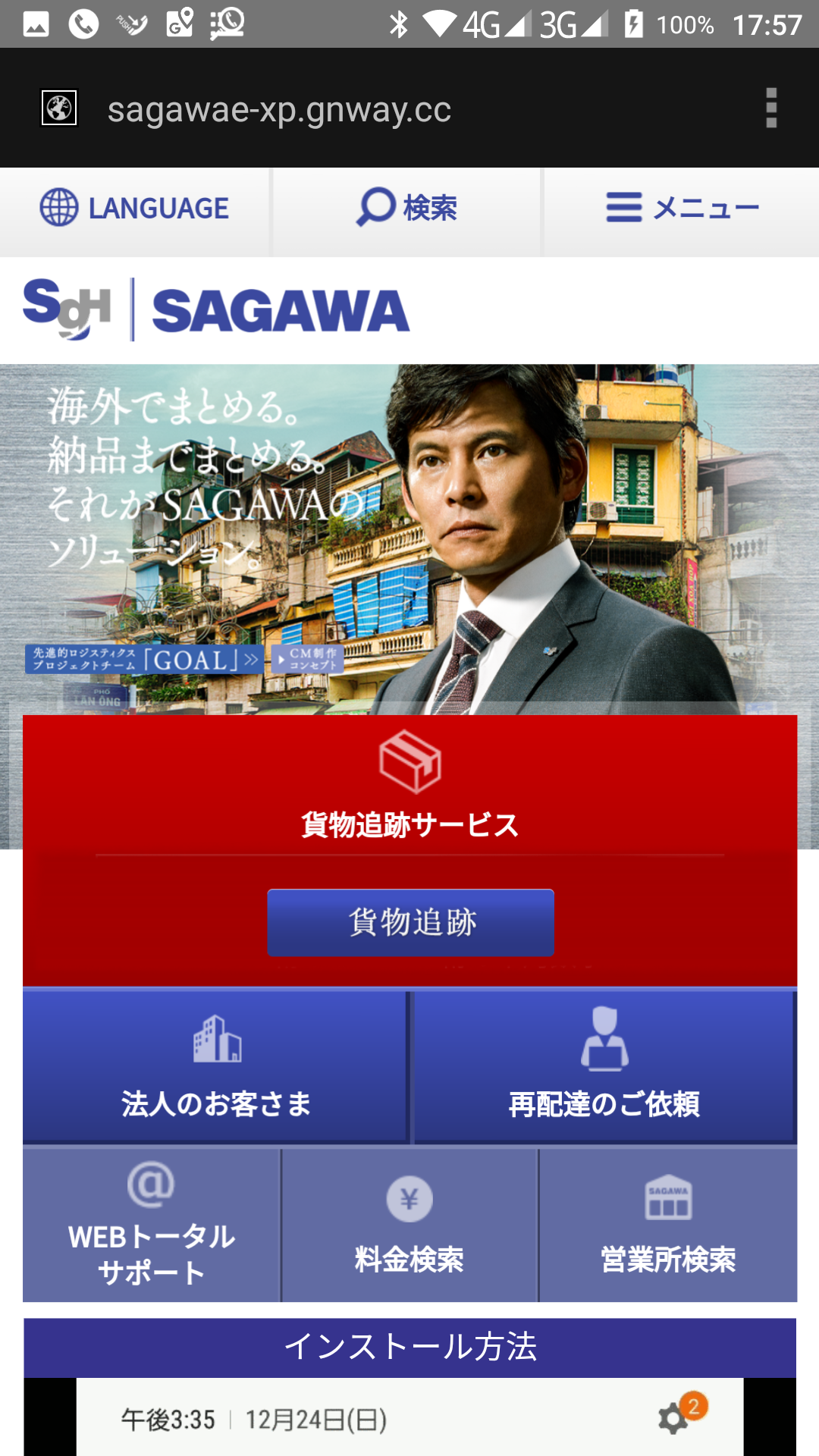Go to 料金検索
The height and width of the screenshot is (1456, 819).
tap(409, 1225)
